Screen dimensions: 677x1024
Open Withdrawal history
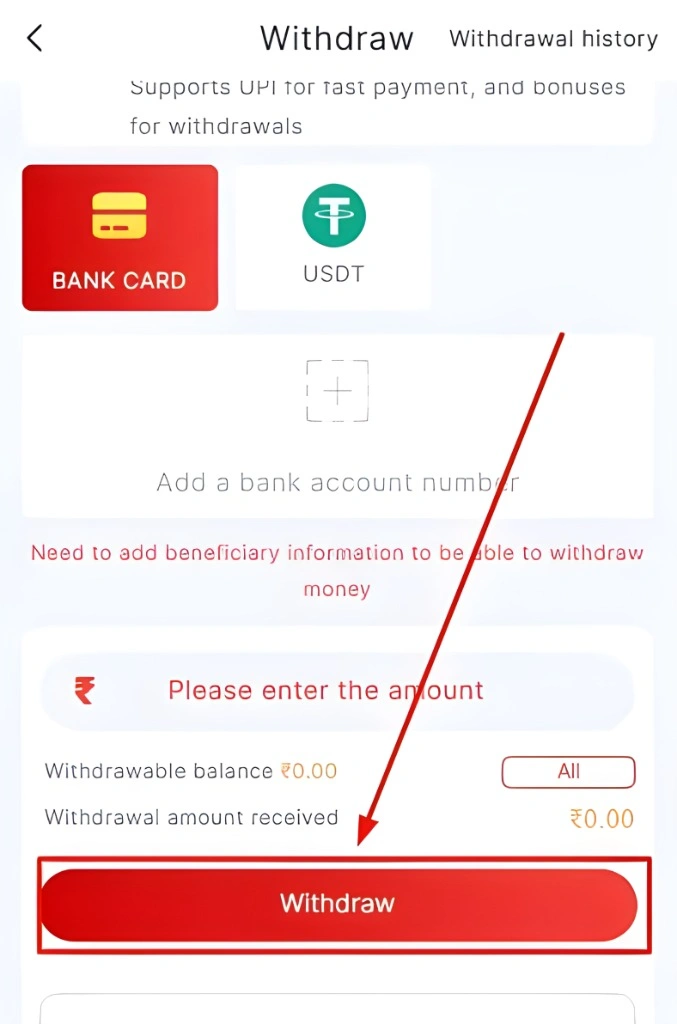coord(553,39)
